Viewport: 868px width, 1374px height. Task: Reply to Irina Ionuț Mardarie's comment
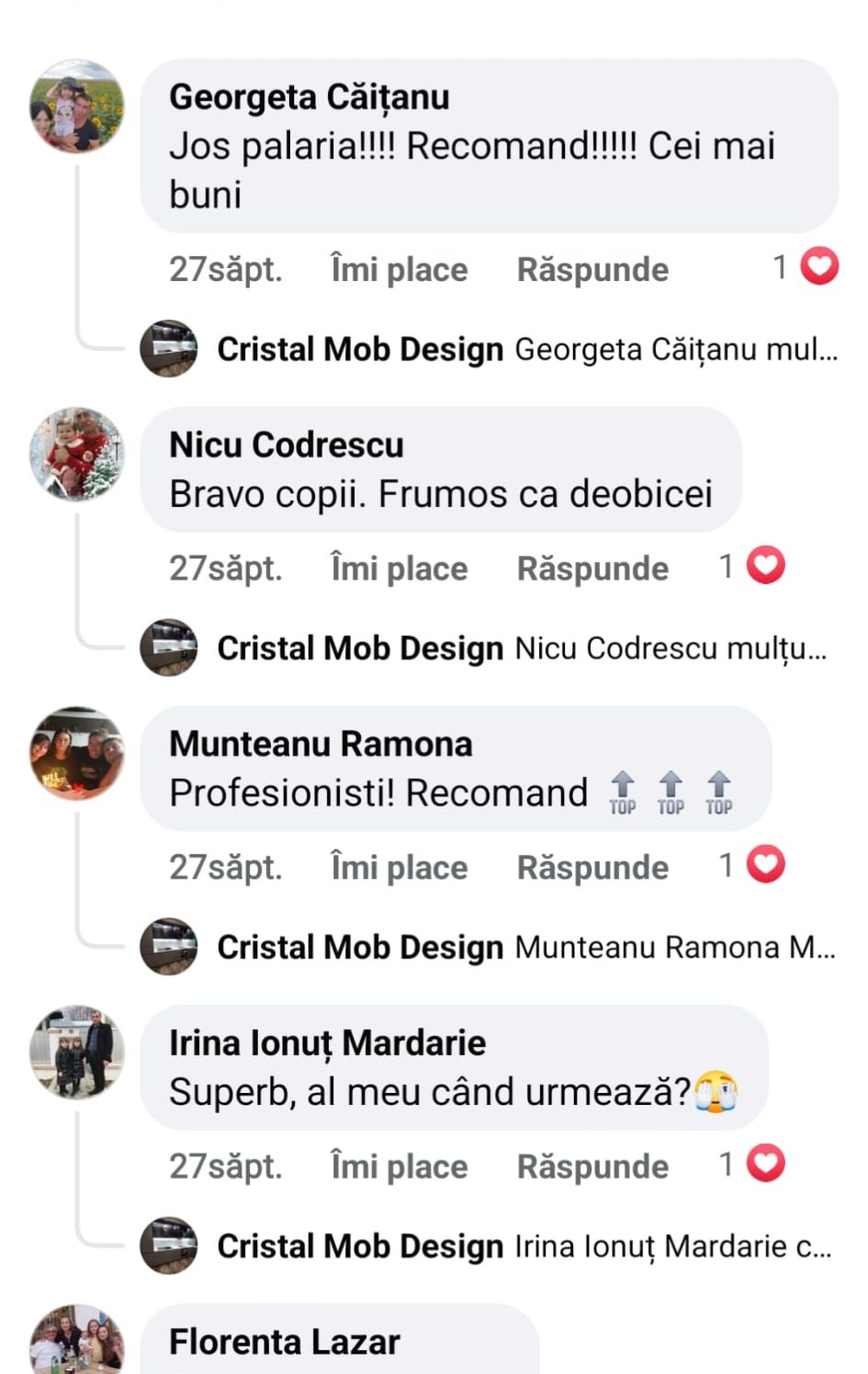tap(592, 1167)
